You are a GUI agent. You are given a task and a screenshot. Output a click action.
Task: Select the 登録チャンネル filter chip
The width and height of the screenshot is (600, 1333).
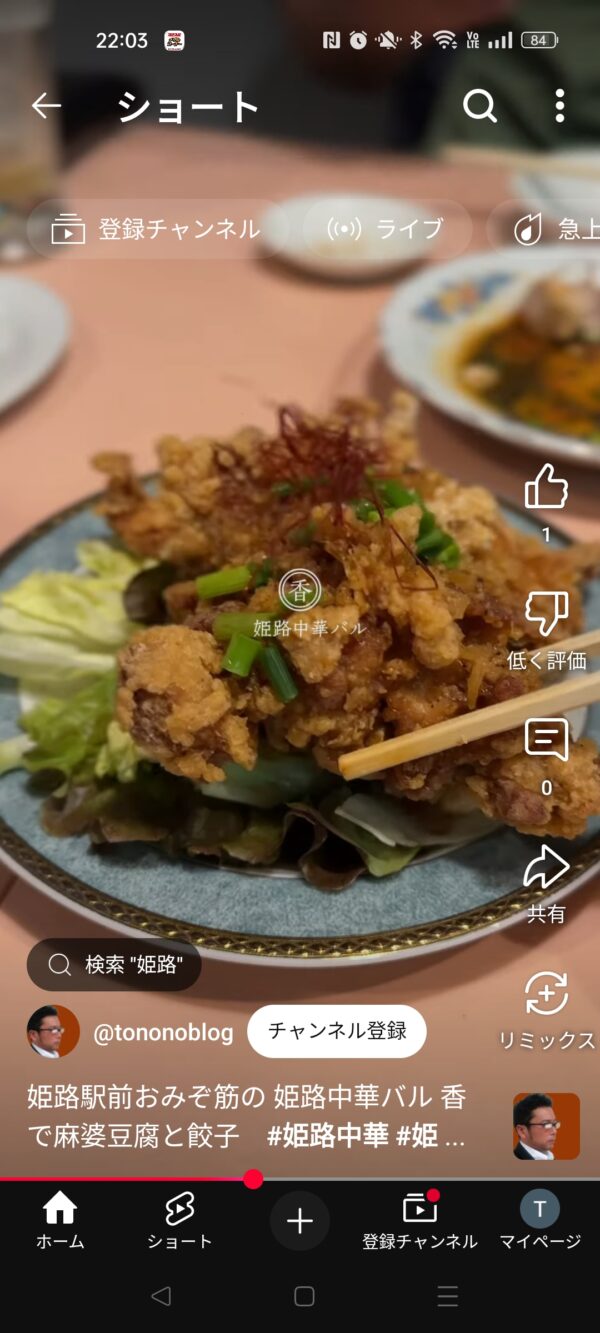click(157, 229)
